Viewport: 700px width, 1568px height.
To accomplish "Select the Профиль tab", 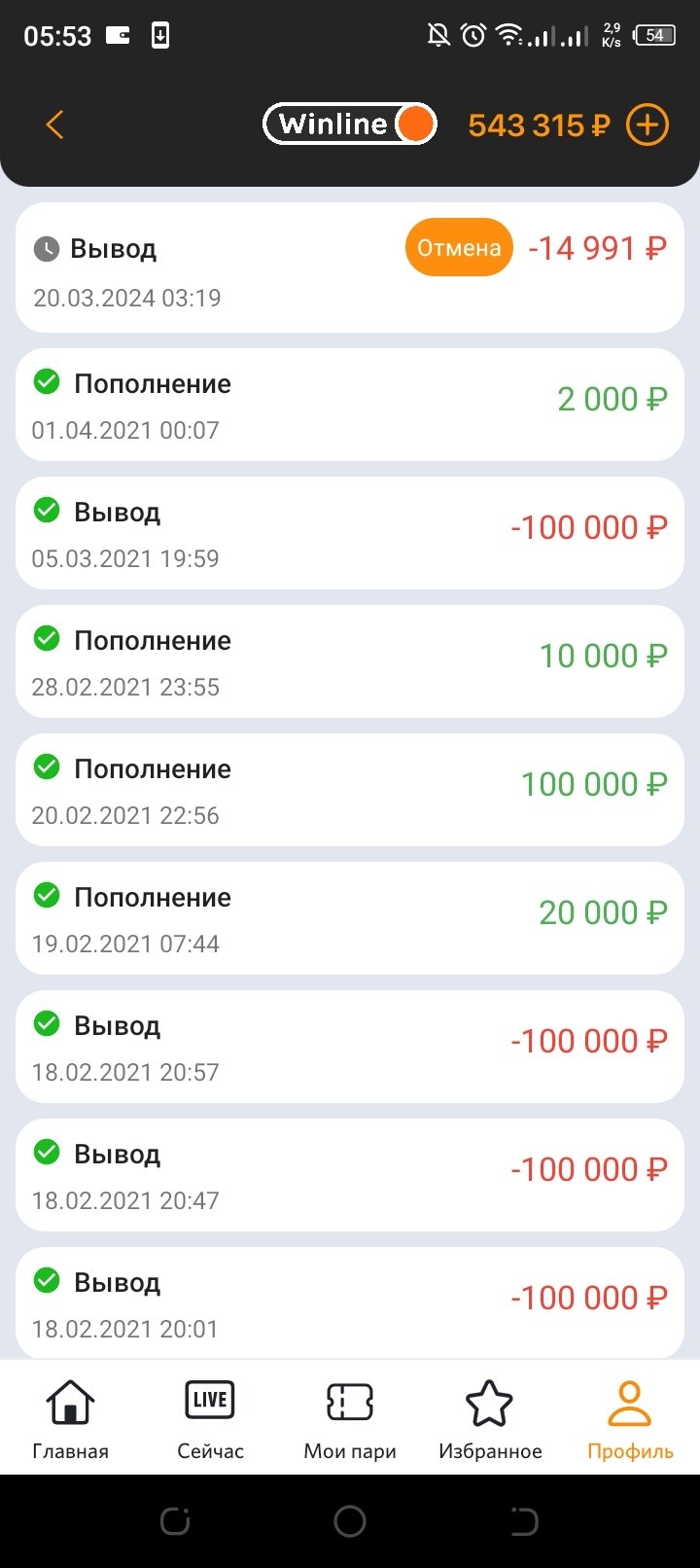I will point(630,1418).
